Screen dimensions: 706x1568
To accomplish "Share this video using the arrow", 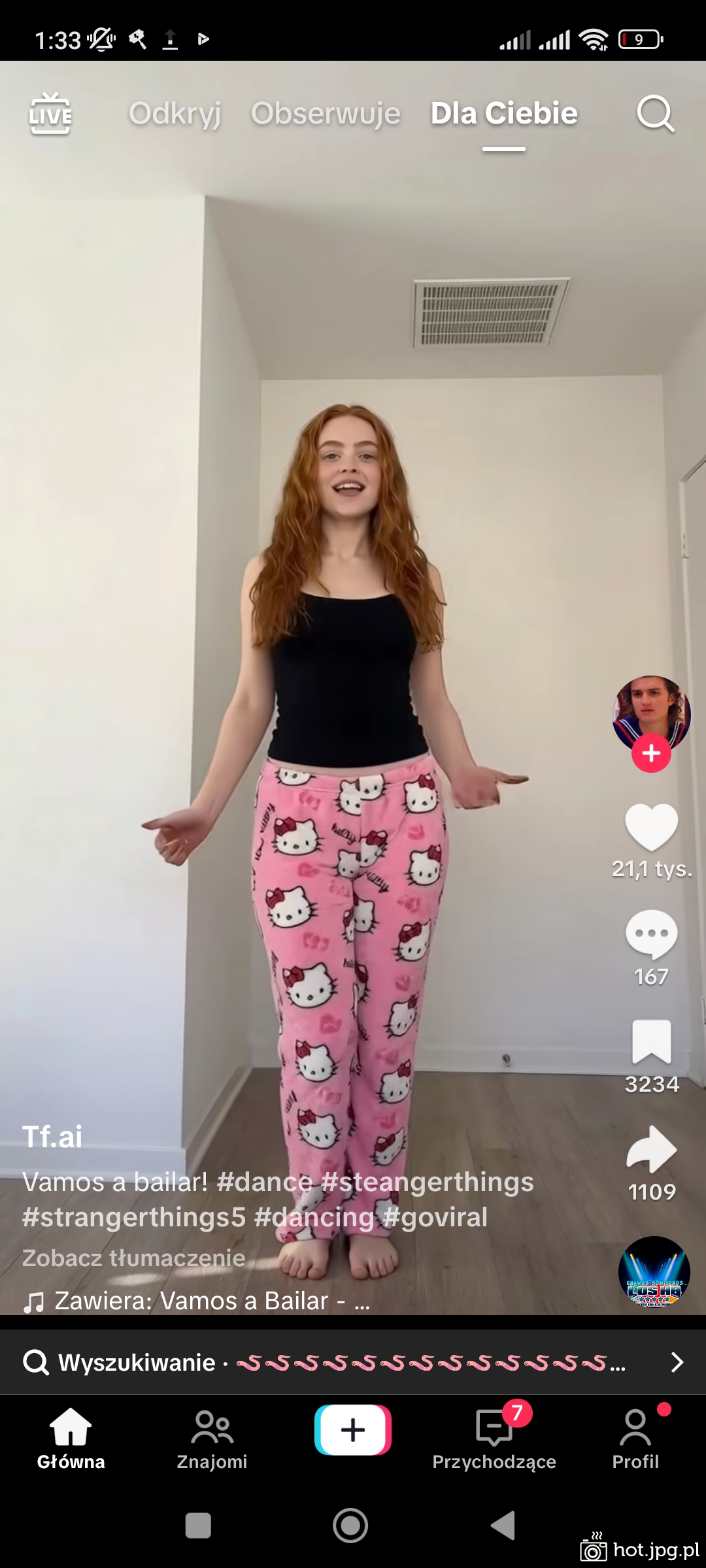I will click(x=651, y=1149).
